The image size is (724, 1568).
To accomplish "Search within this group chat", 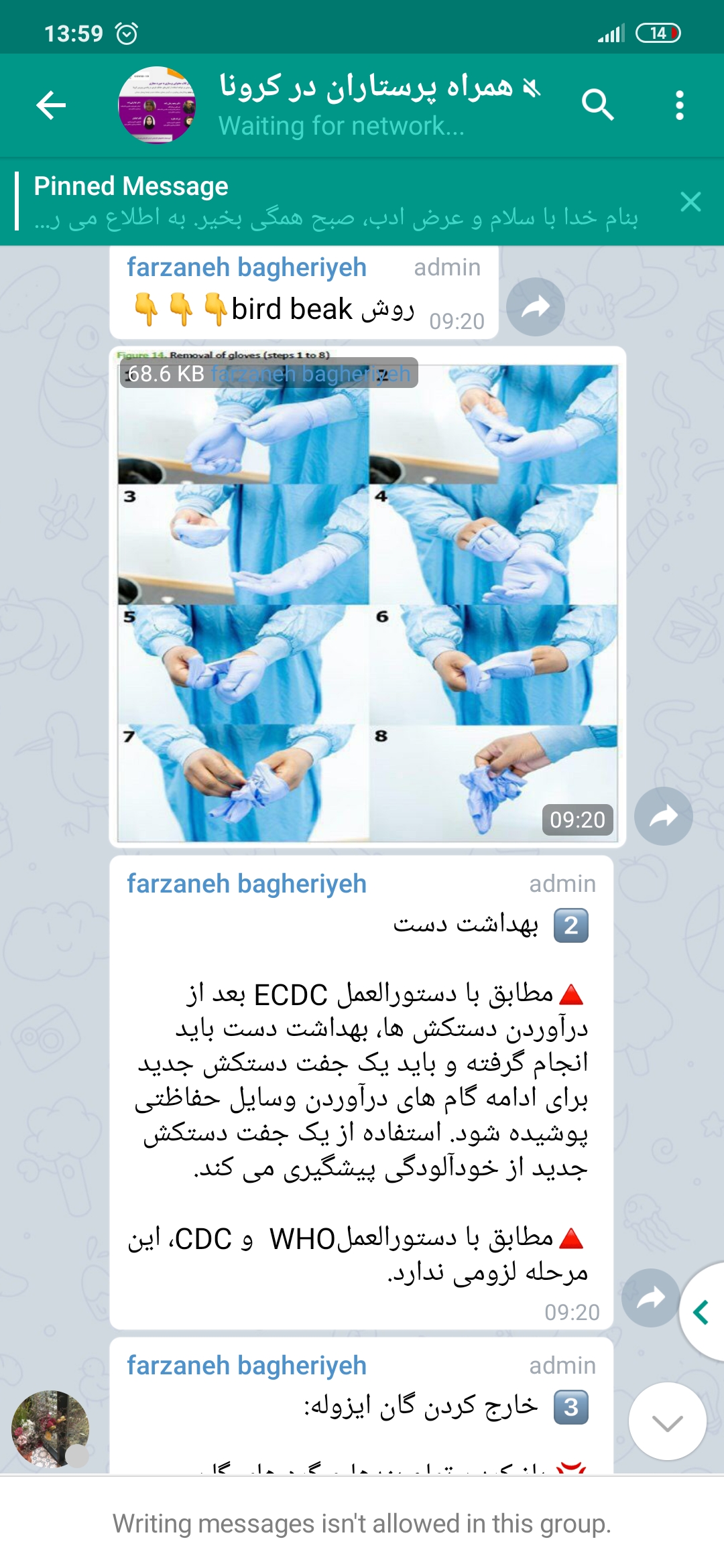I will click(x=597, y=105).
